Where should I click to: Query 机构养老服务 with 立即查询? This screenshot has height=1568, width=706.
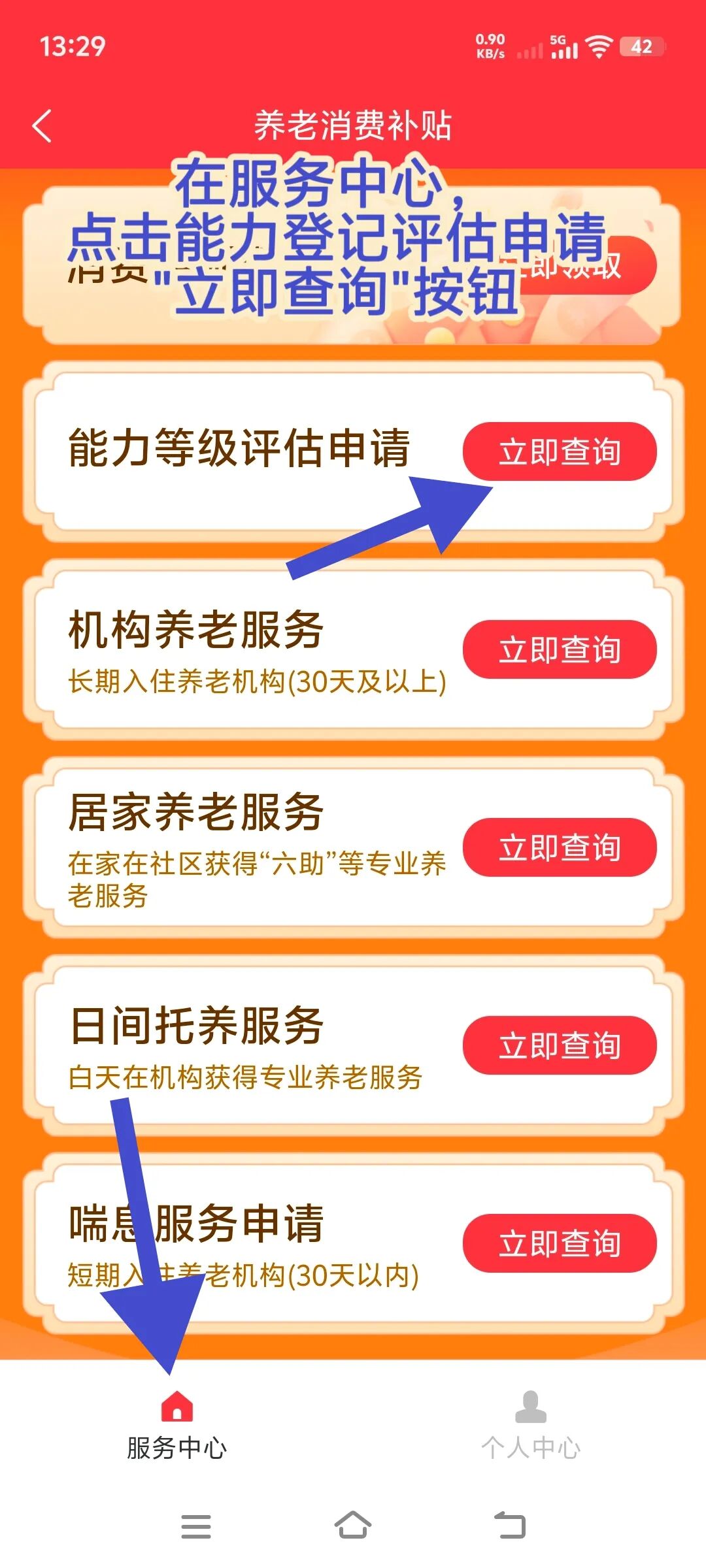[x=560, y=649]
